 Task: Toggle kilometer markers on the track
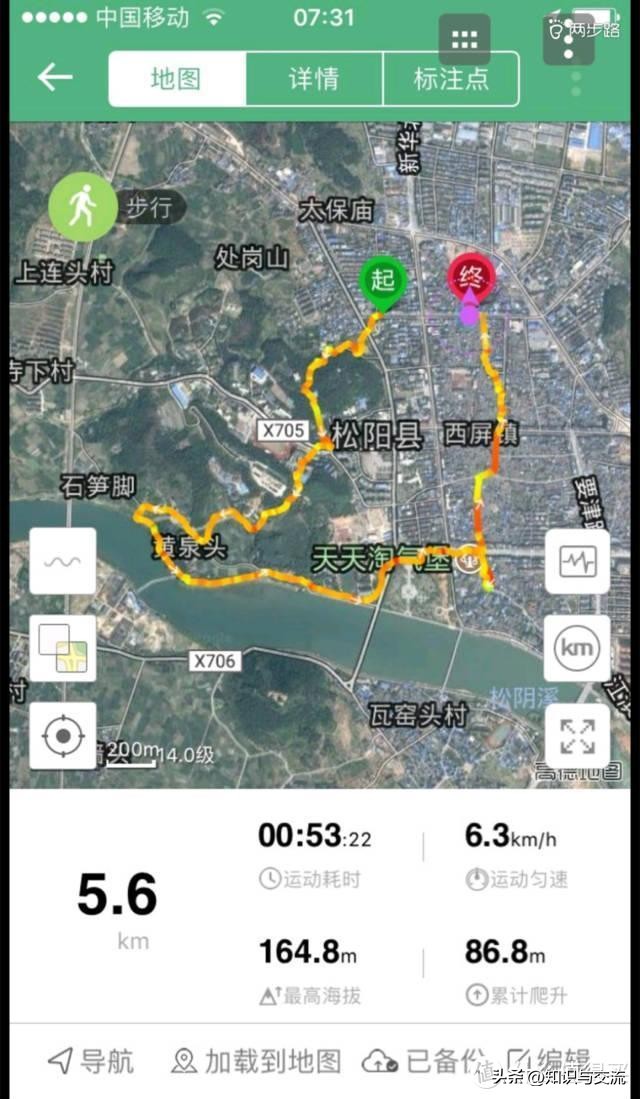pyautogui.click(x=577, y=649)
